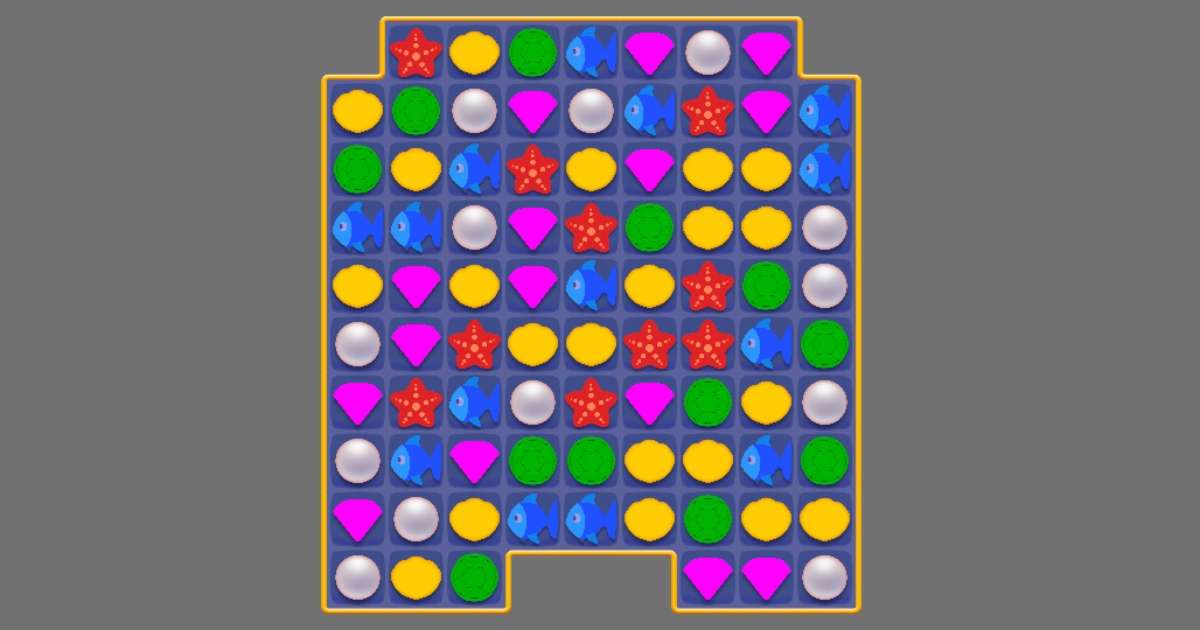Select the green urchin in the bottom row

click(475, 577)
